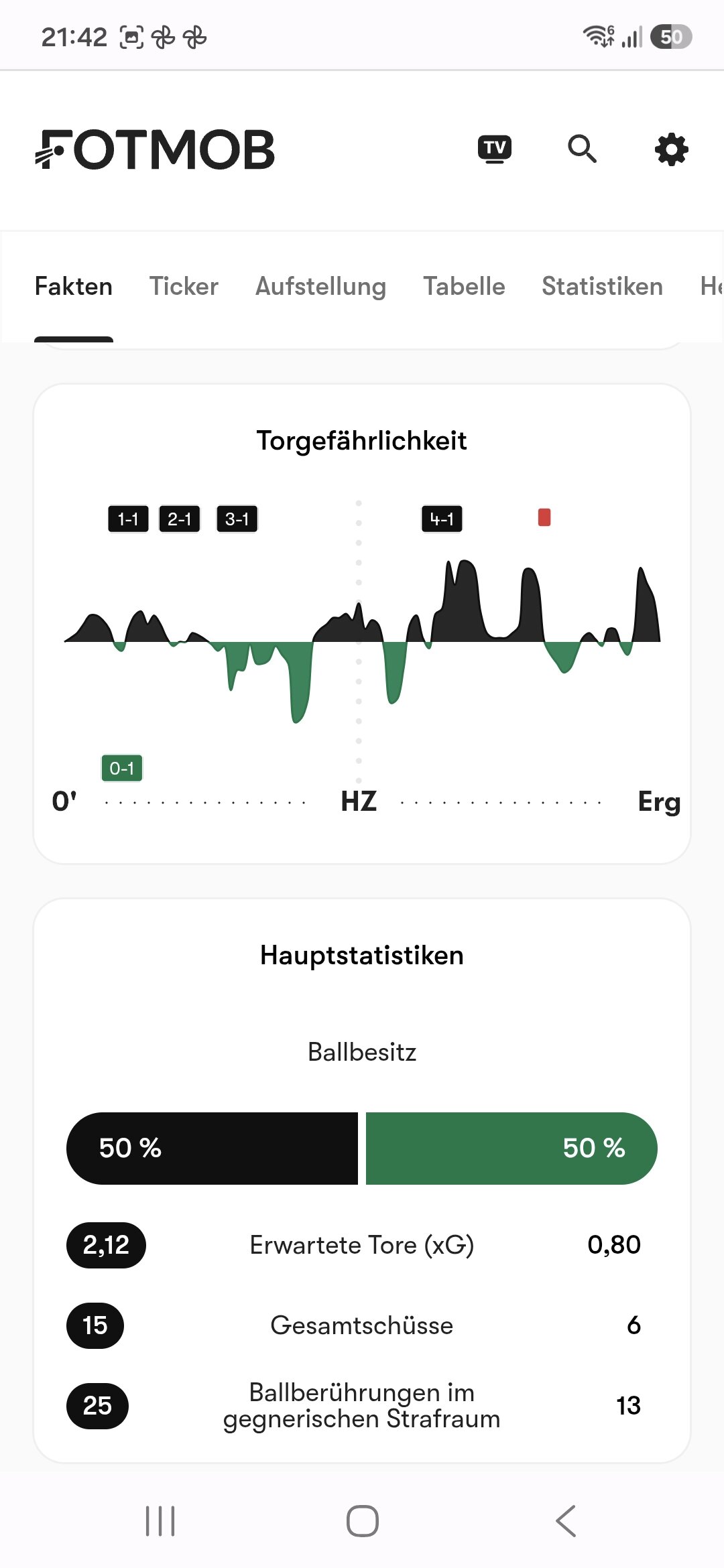Go to the home screen

click(x=363, y=1520)
